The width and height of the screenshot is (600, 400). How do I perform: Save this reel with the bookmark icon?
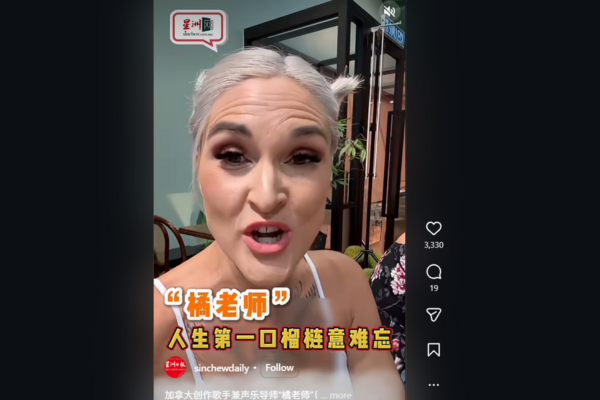pos(433,349)
